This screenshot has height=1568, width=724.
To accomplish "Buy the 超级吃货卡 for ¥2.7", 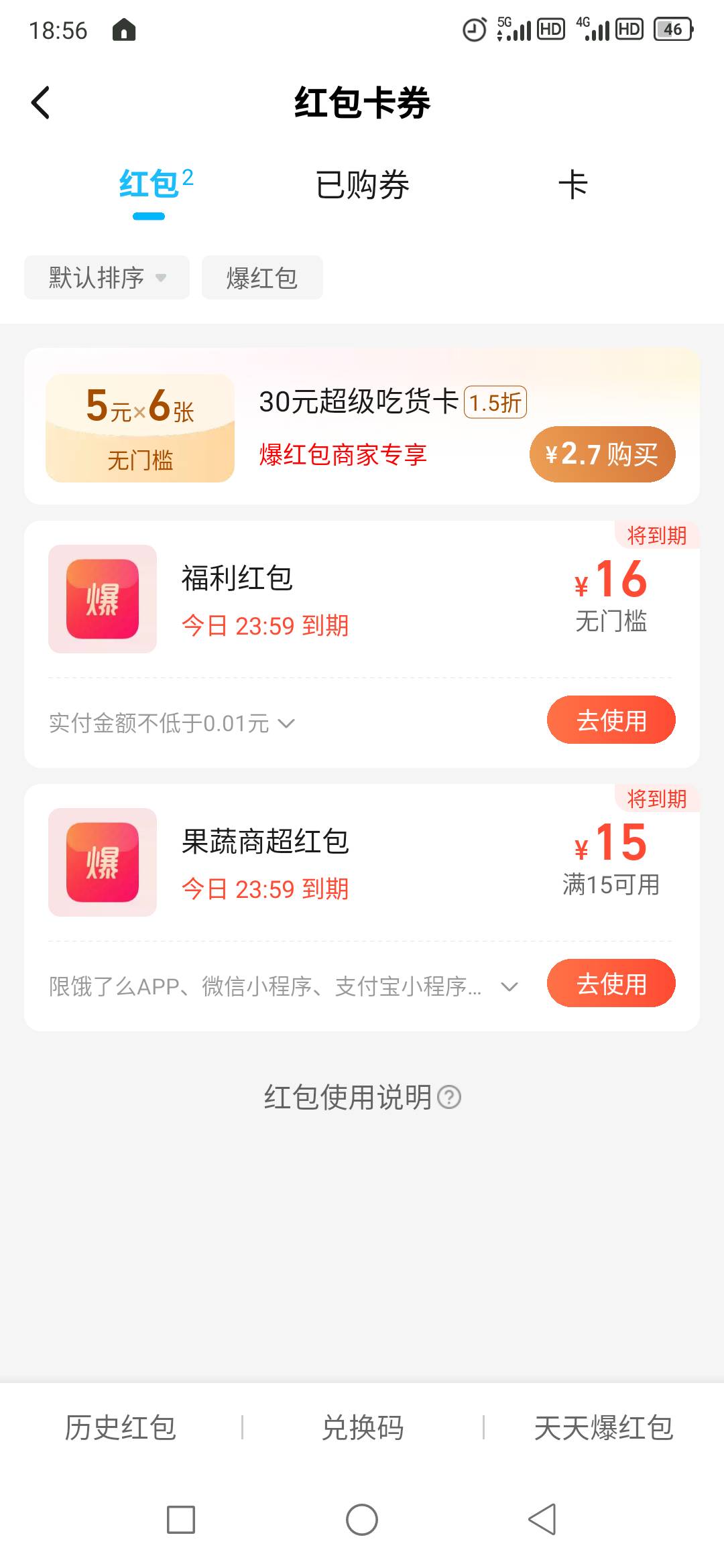I will (x=602, y=454).
